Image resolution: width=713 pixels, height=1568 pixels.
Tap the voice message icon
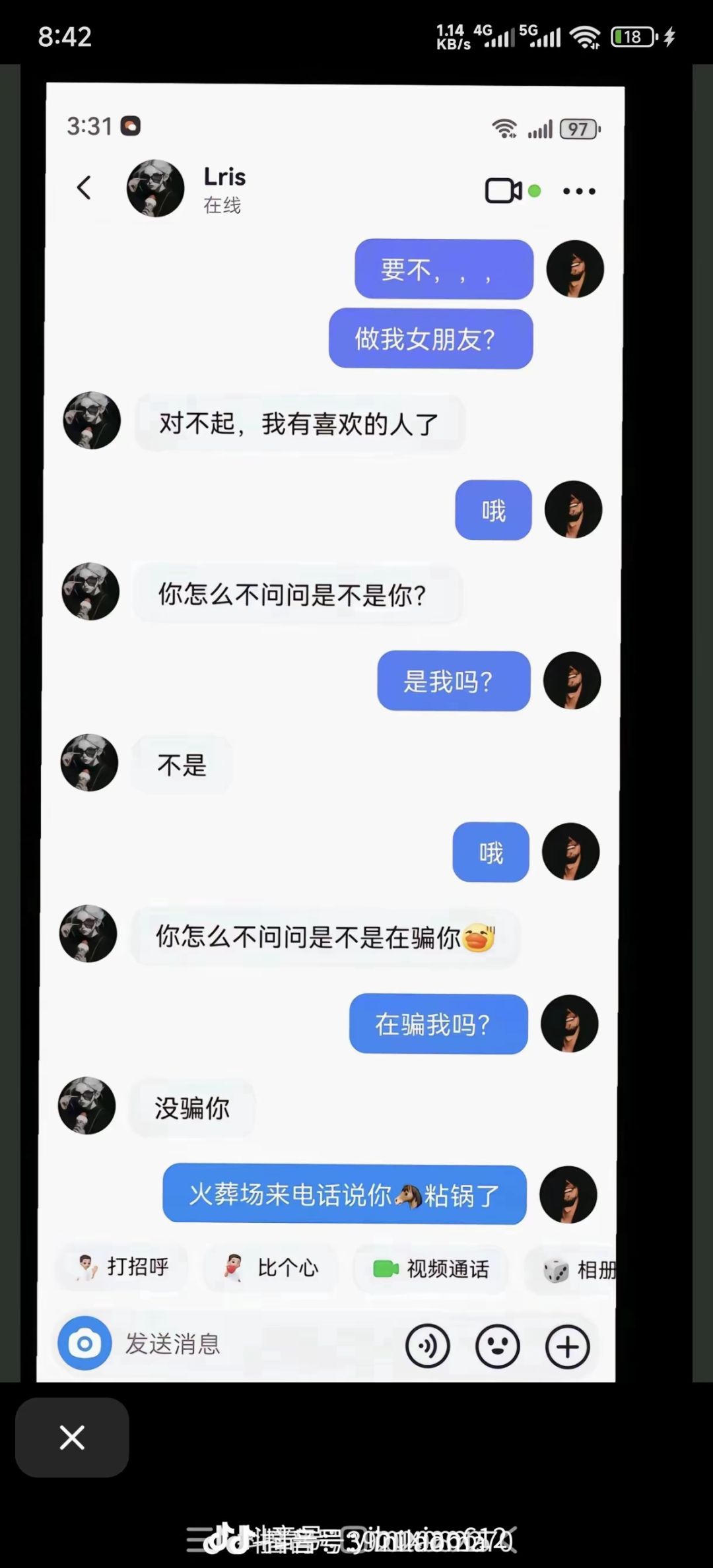(428, 1345)
